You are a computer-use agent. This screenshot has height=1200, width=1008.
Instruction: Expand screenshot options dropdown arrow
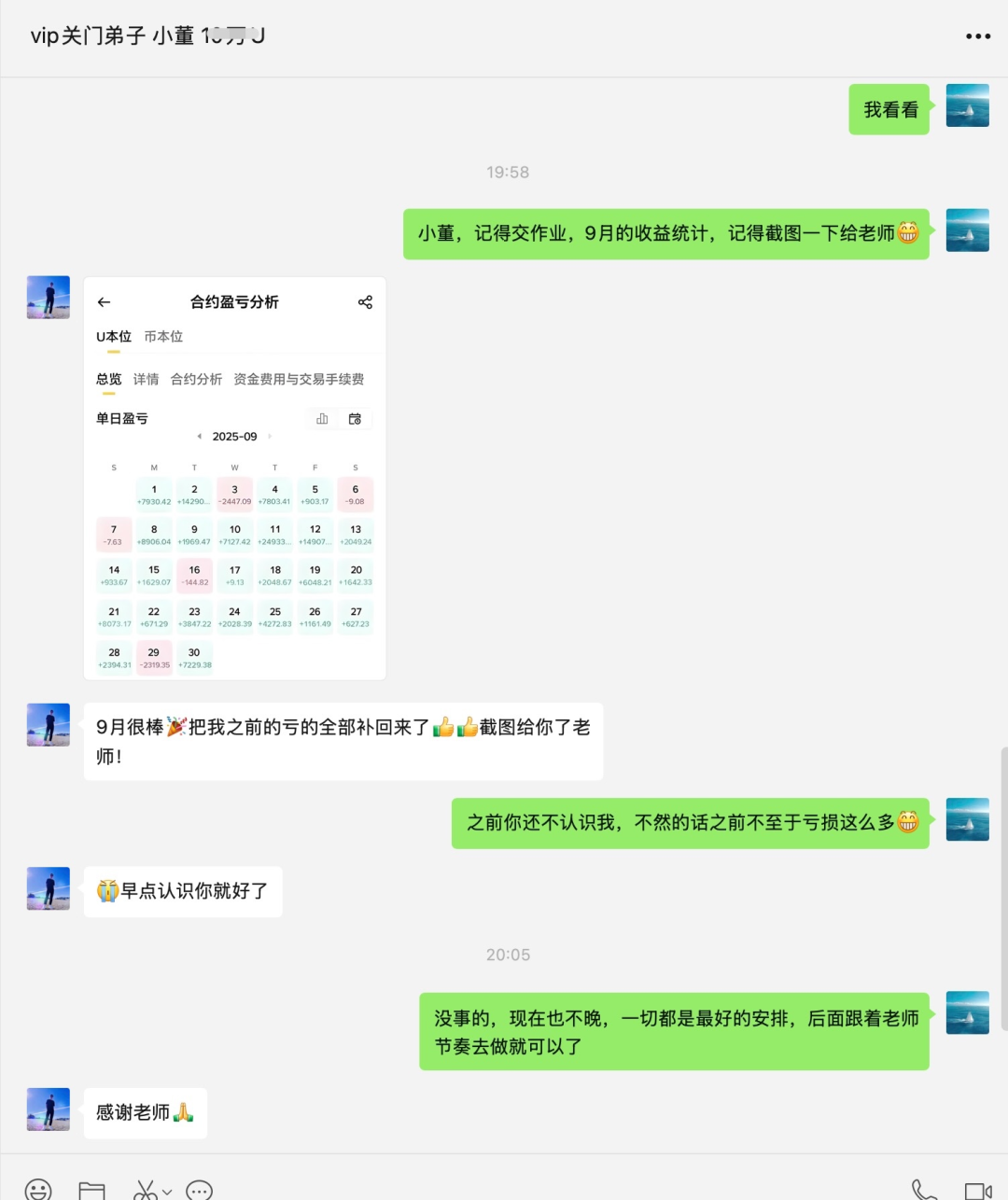pos(167,1192)
